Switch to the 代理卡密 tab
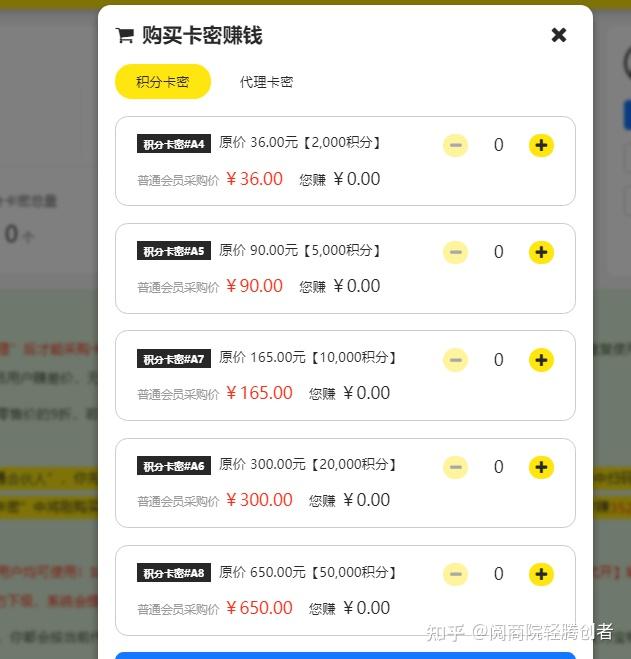 click(x=266, y=82)
